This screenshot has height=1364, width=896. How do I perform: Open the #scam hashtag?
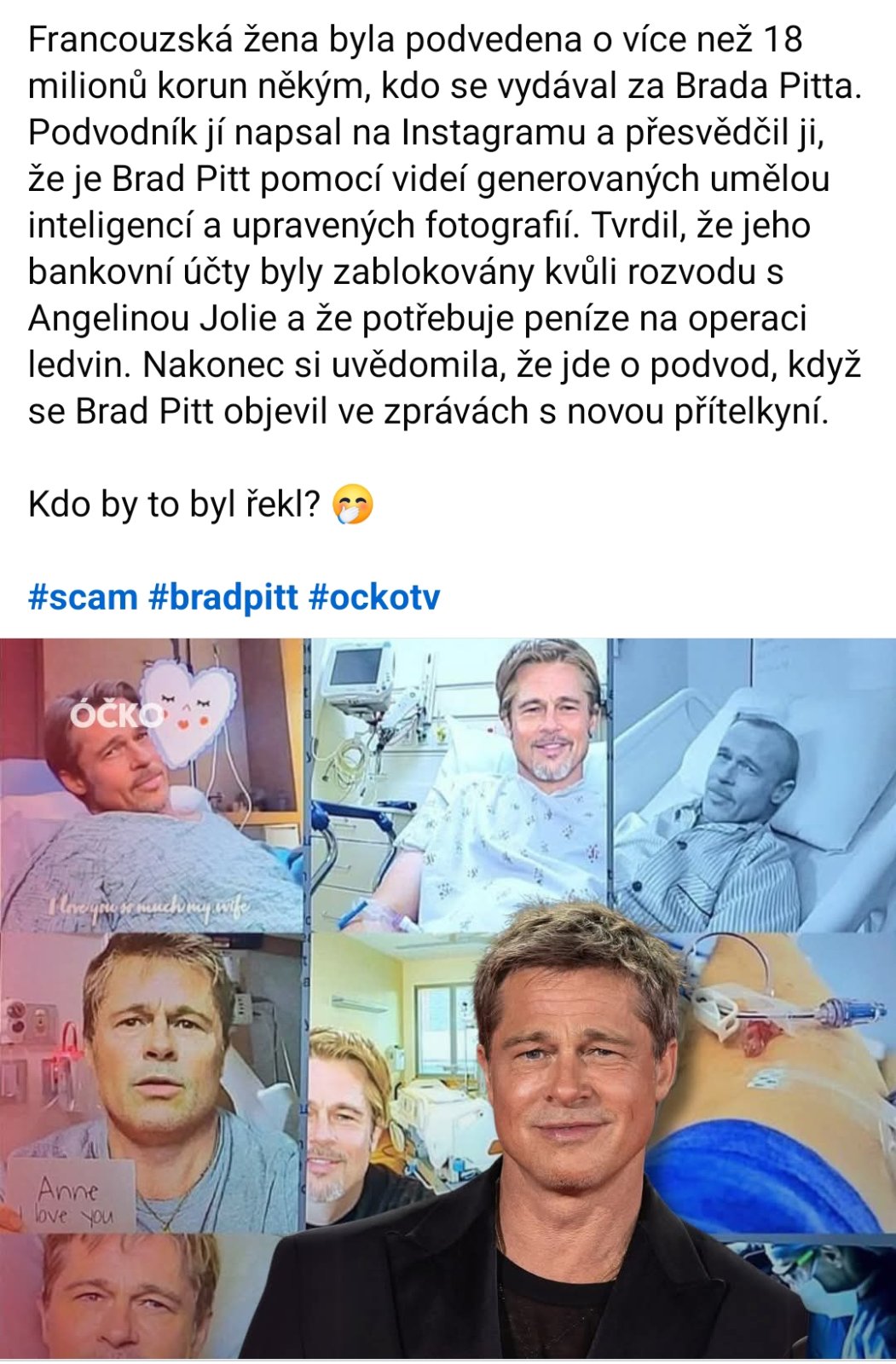coord(83,598)
